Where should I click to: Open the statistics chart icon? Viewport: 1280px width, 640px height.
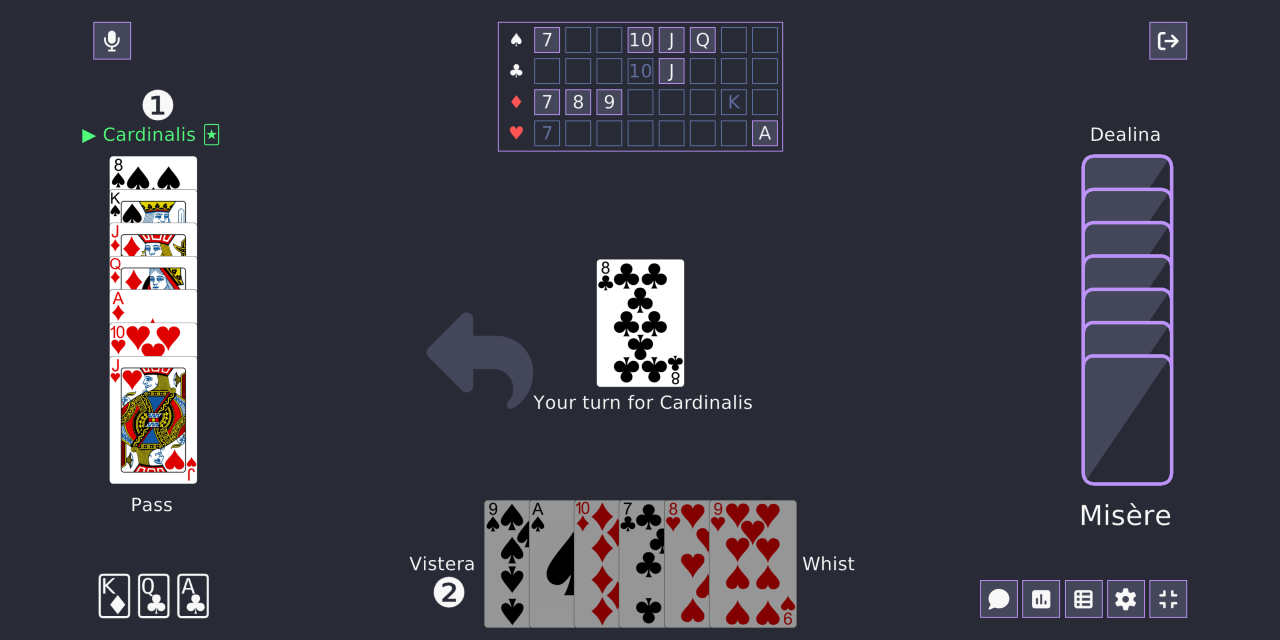pos(1040,599)
